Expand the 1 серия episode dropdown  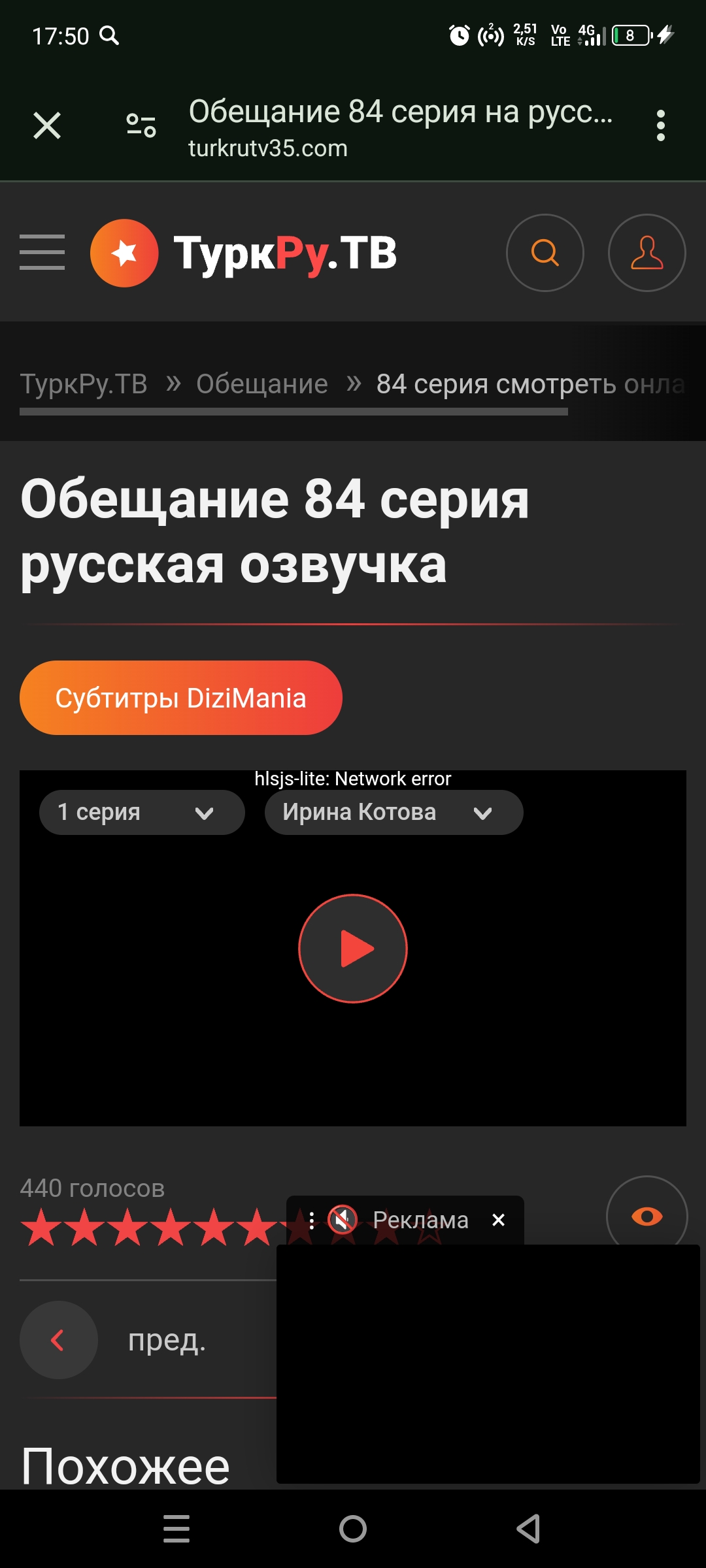142,812
